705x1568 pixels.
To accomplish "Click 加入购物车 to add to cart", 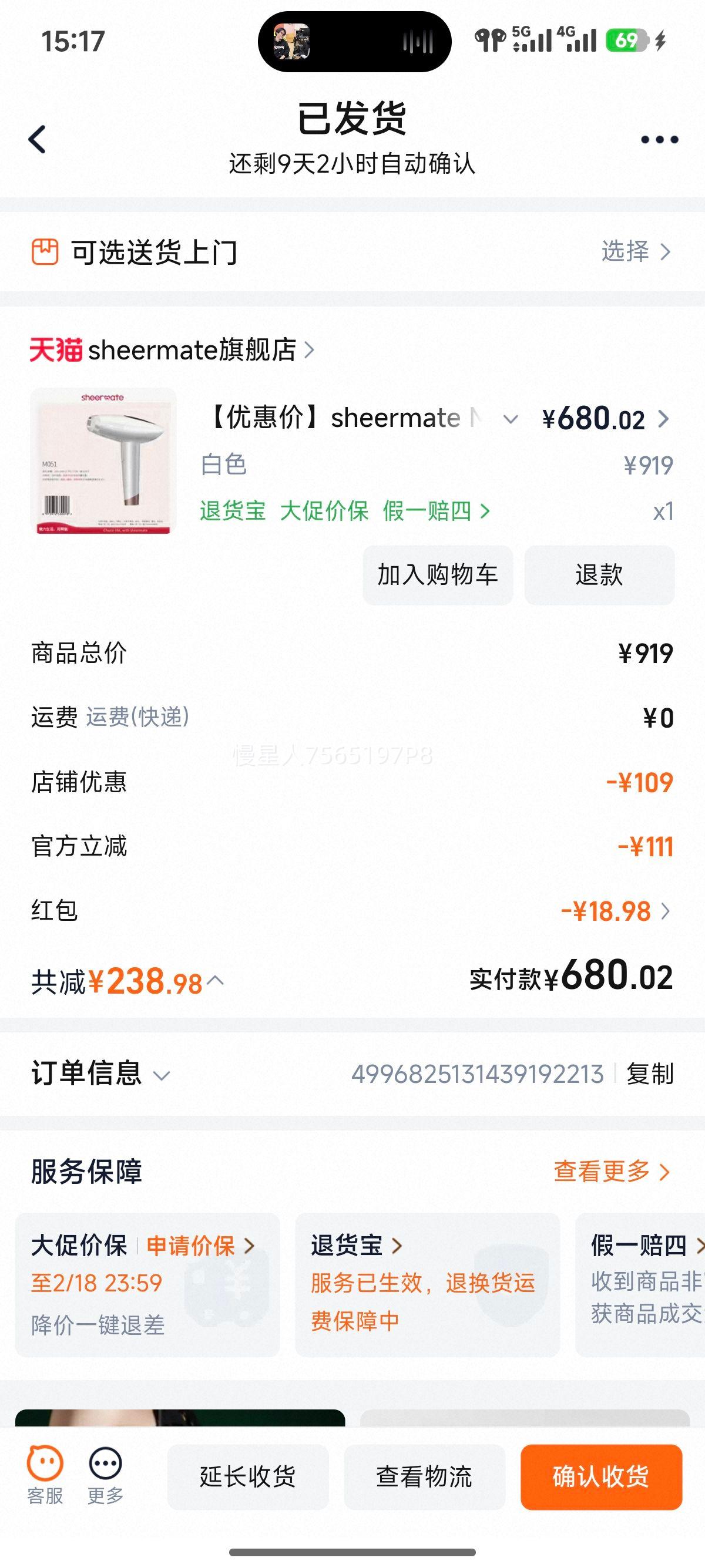I will point(438,574).
